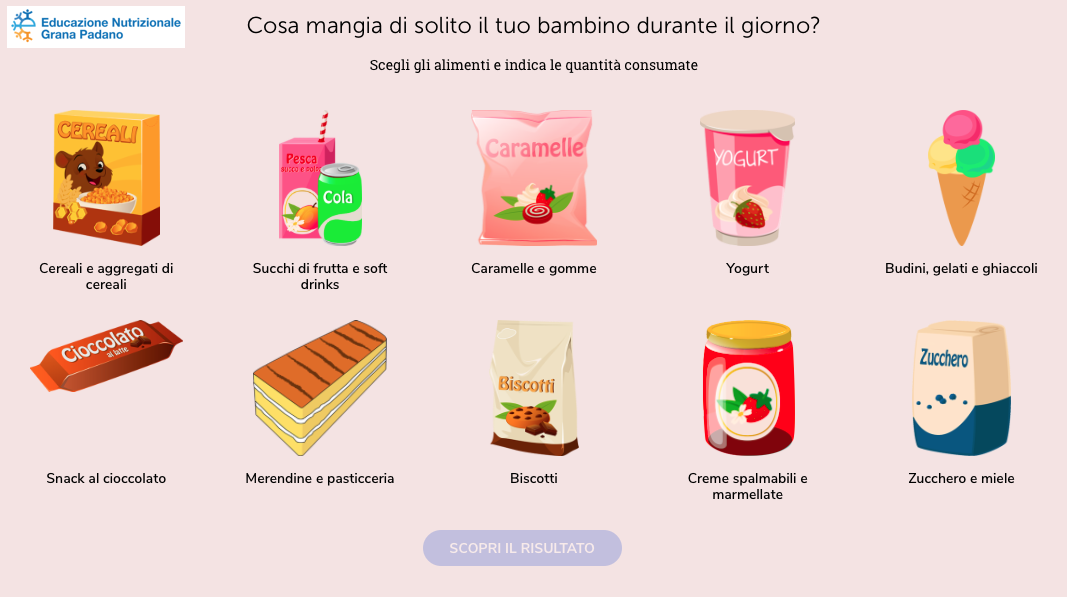1067x597 pixels.
Task: Open the Educazione Nutrizionale Grana Padano home link
Action: (96, 27)
